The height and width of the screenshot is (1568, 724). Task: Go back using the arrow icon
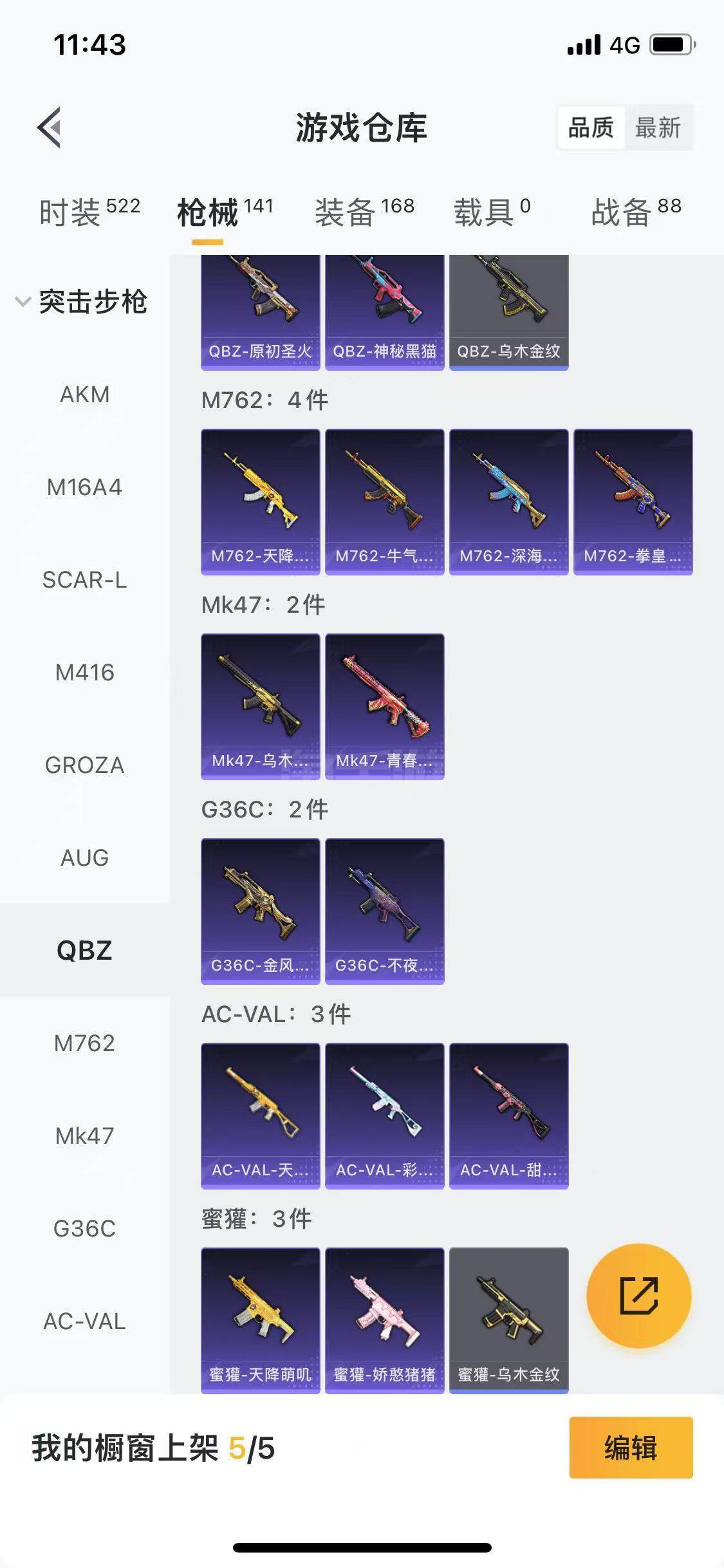coord(49,127)
